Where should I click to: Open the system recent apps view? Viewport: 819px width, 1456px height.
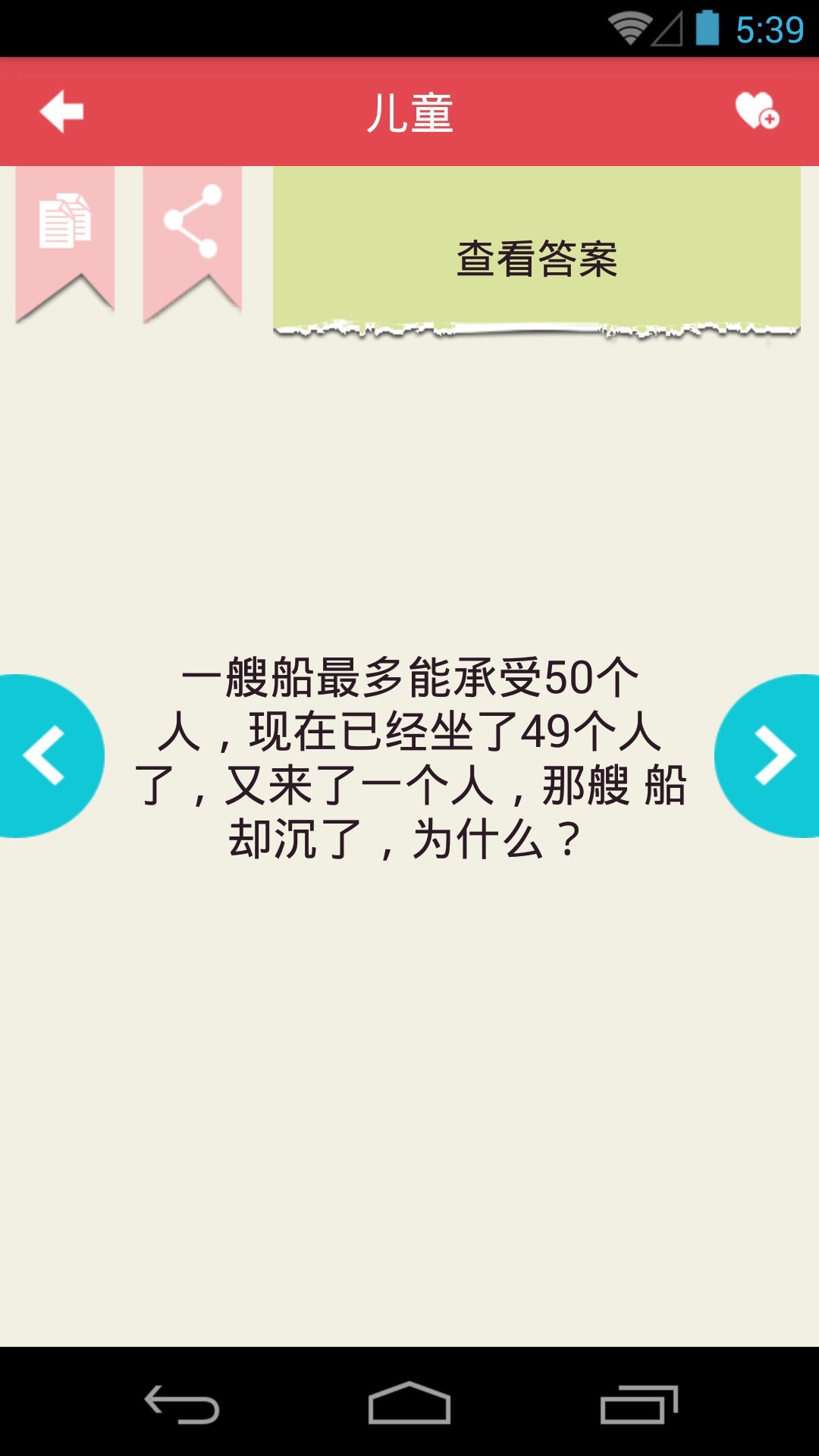(x=639, y=1403)
